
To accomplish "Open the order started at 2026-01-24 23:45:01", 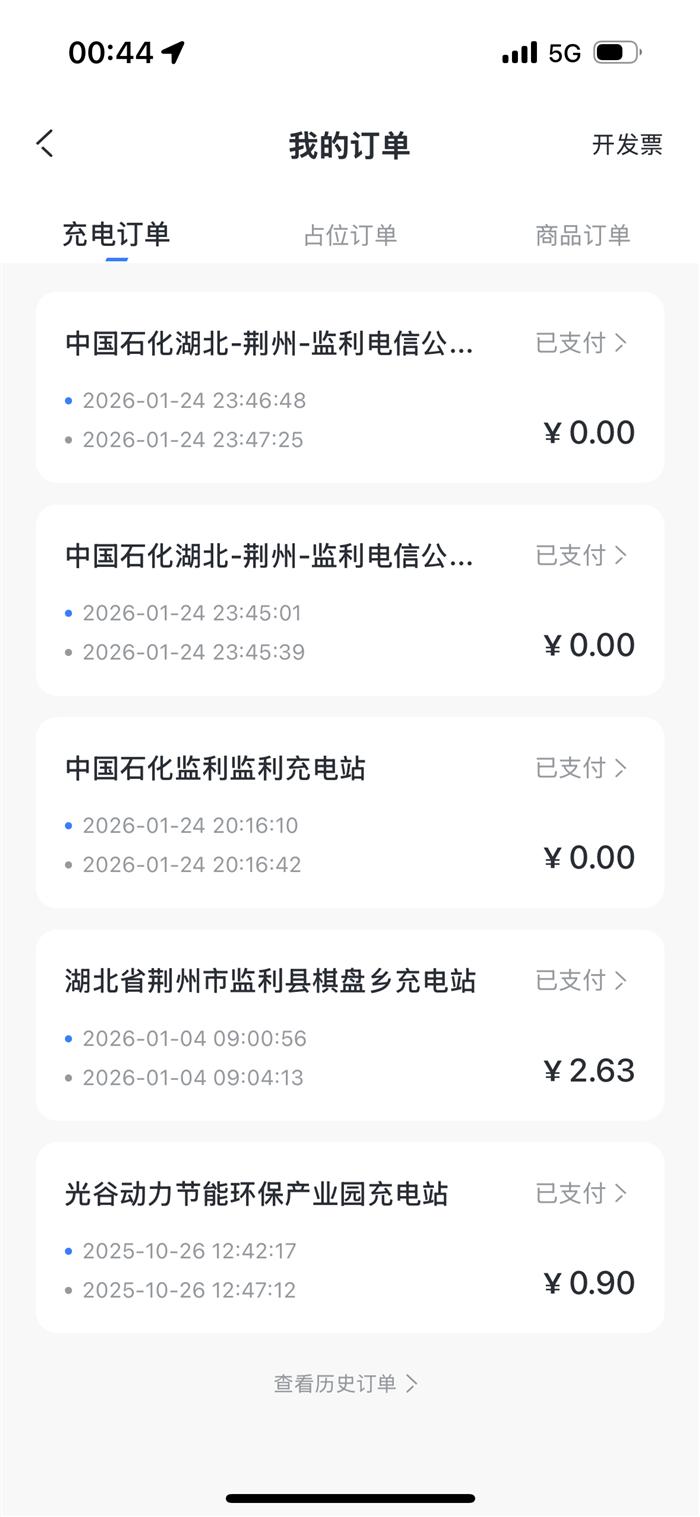I will click(x=350, y=600).
